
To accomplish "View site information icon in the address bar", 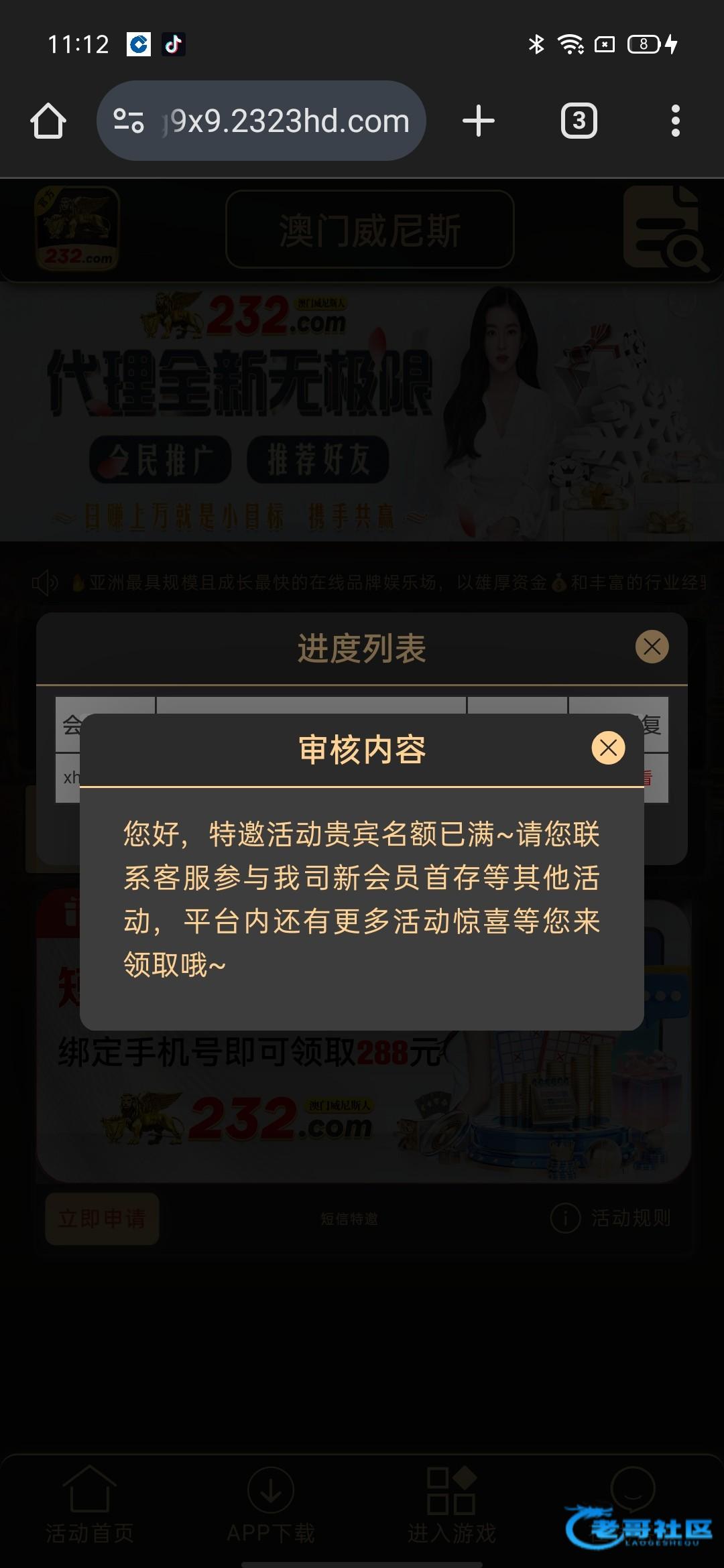I will point(129,121).
